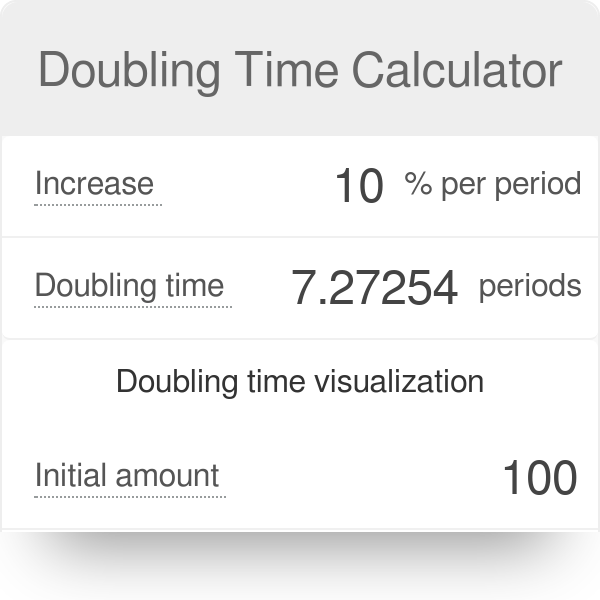Image resolution: width=600 pixels, height=600 pixels.
Task: Change the % per period unit
Action: point(492,184)
